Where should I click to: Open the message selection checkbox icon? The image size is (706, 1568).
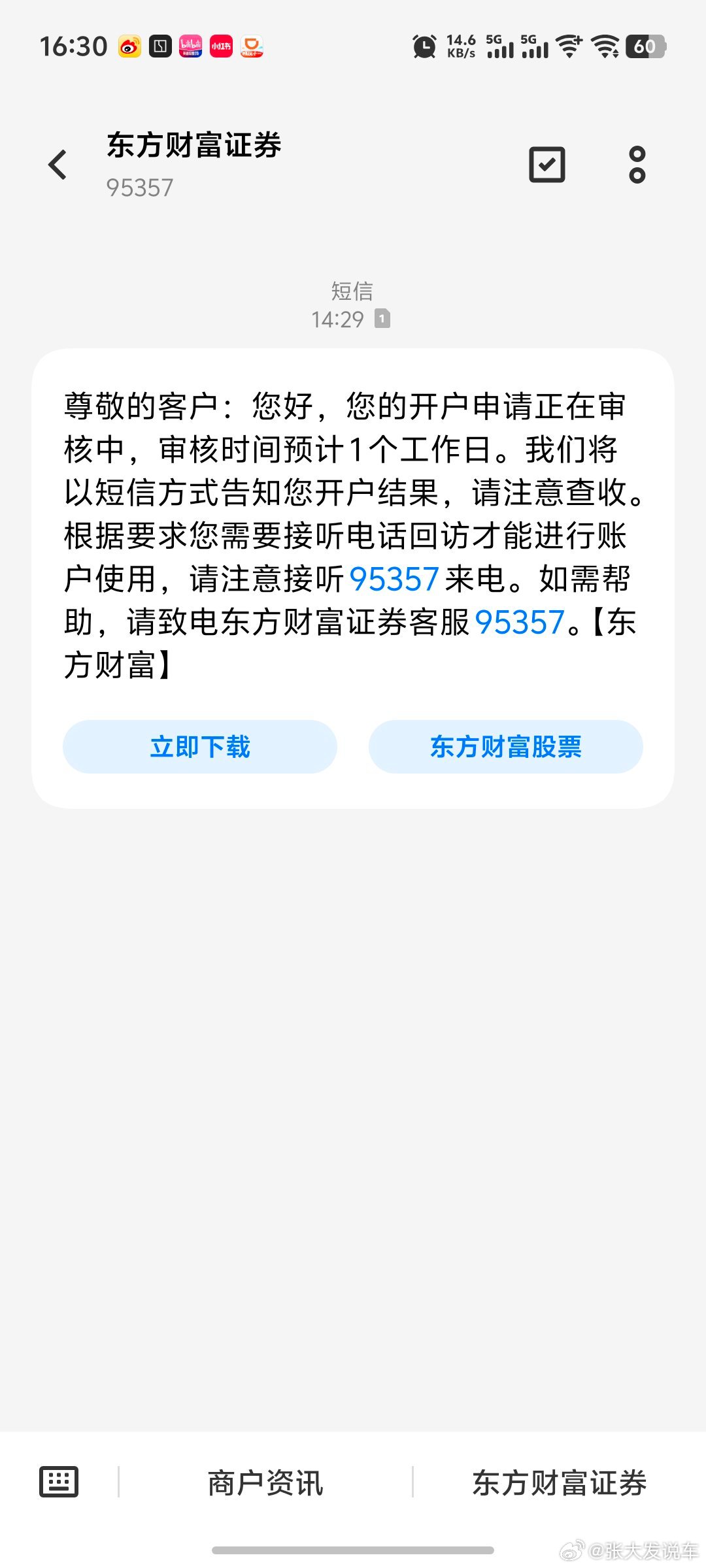(x=546, y=165)
